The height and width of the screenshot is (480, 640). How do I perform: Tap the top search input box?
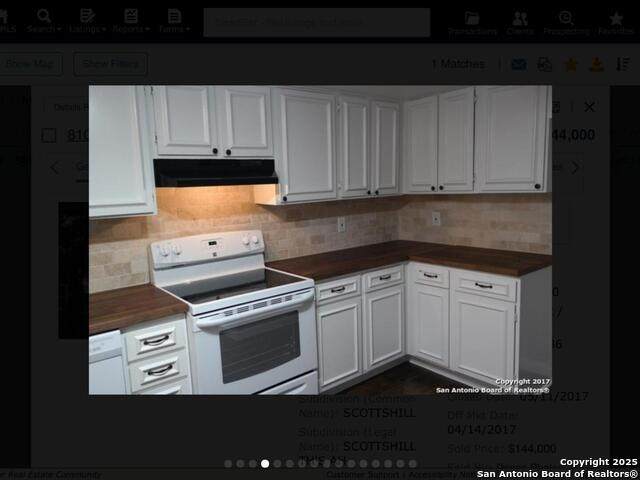point(316,22)
